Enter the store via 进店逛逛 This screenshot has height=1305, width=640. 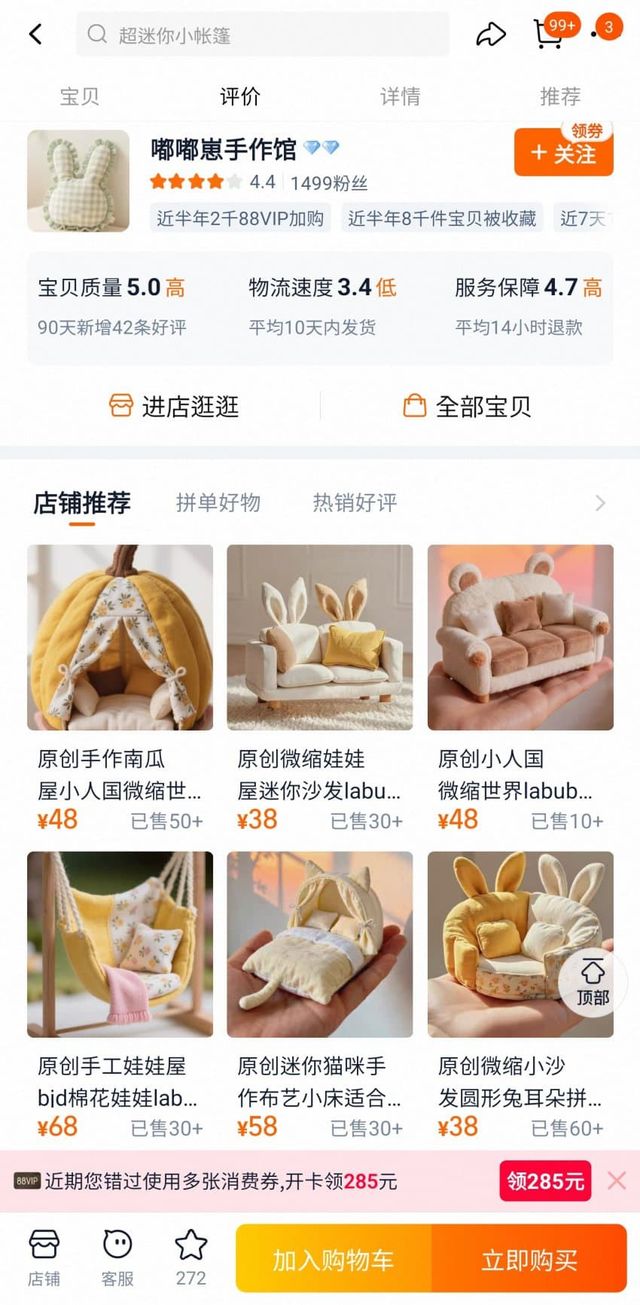[174, 406]
